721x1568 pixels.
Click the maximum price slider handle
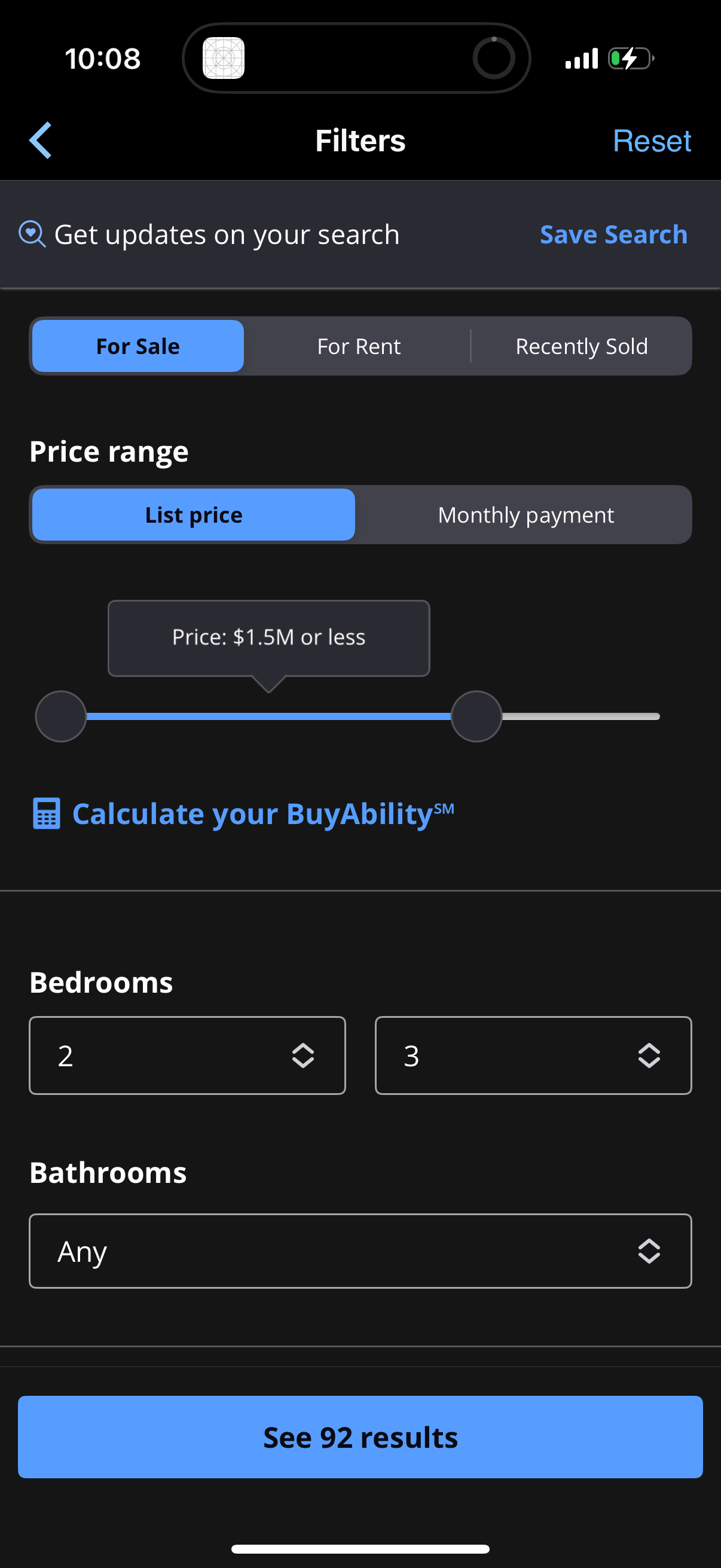pyautogui.click(x=477, y=716)
